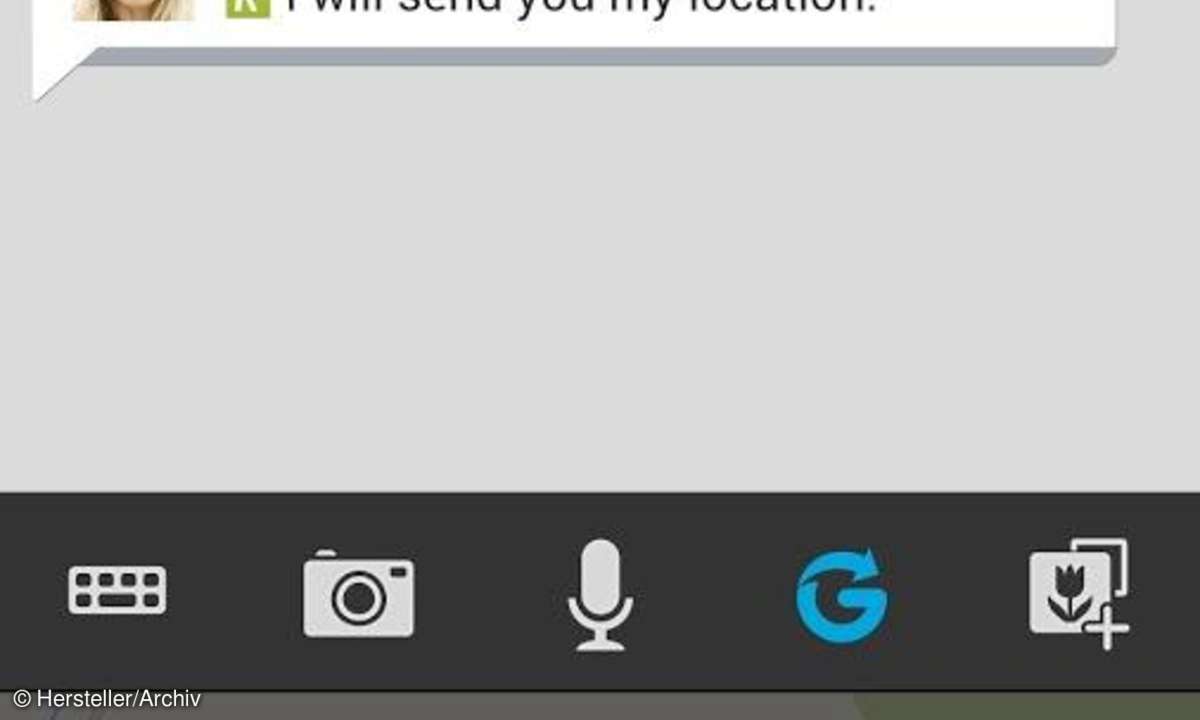The height and width of the screenshot is (720, 1200).
Task: Open the keyboard input option
Action: (x=117, y=590)
